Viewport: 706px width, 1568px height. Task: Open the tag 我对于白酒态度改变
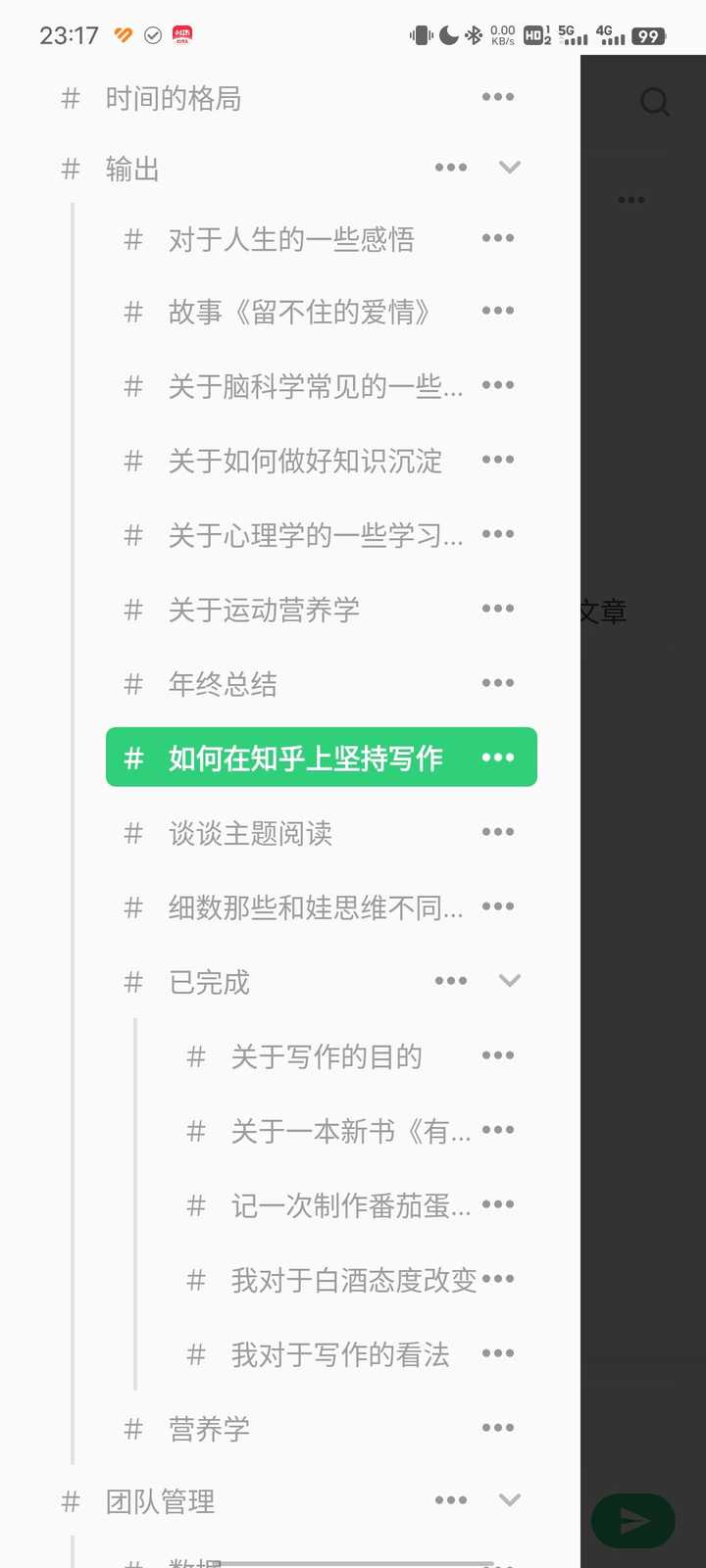353,1280
